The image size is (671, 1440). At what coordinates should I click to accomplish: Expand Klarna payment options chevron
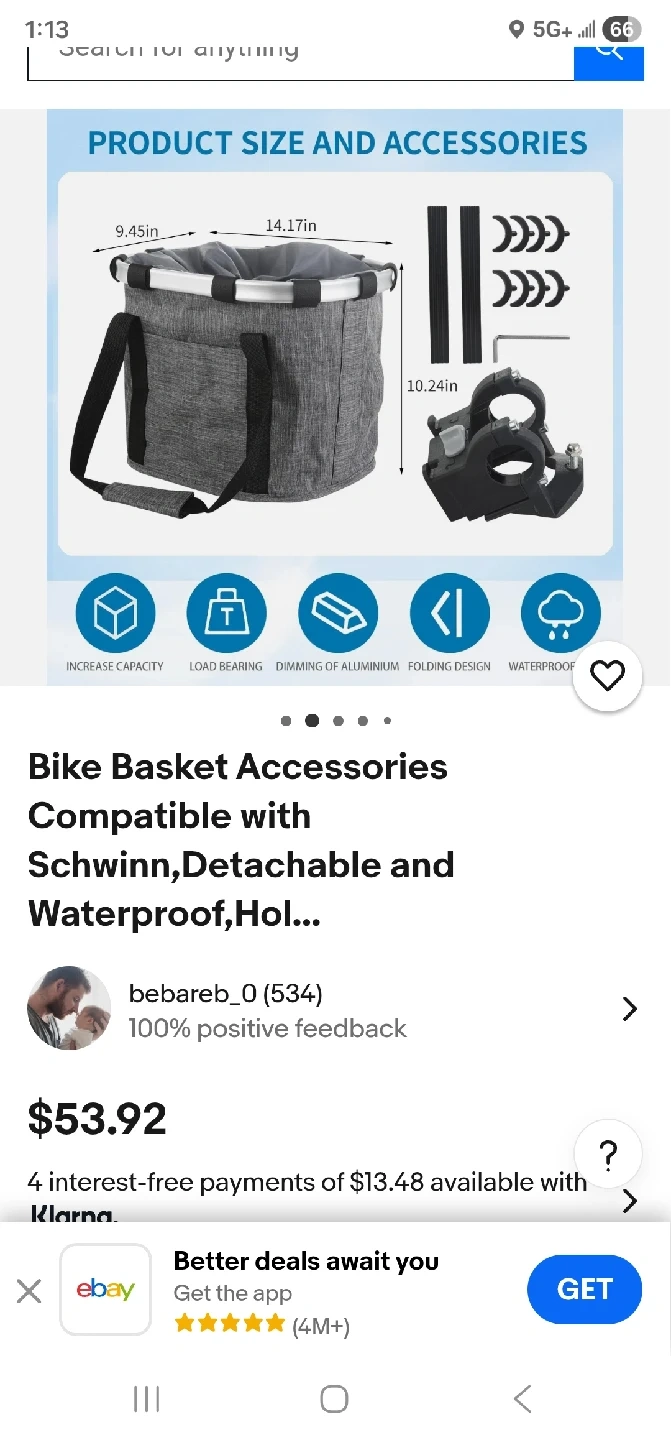coord(630,1200)
